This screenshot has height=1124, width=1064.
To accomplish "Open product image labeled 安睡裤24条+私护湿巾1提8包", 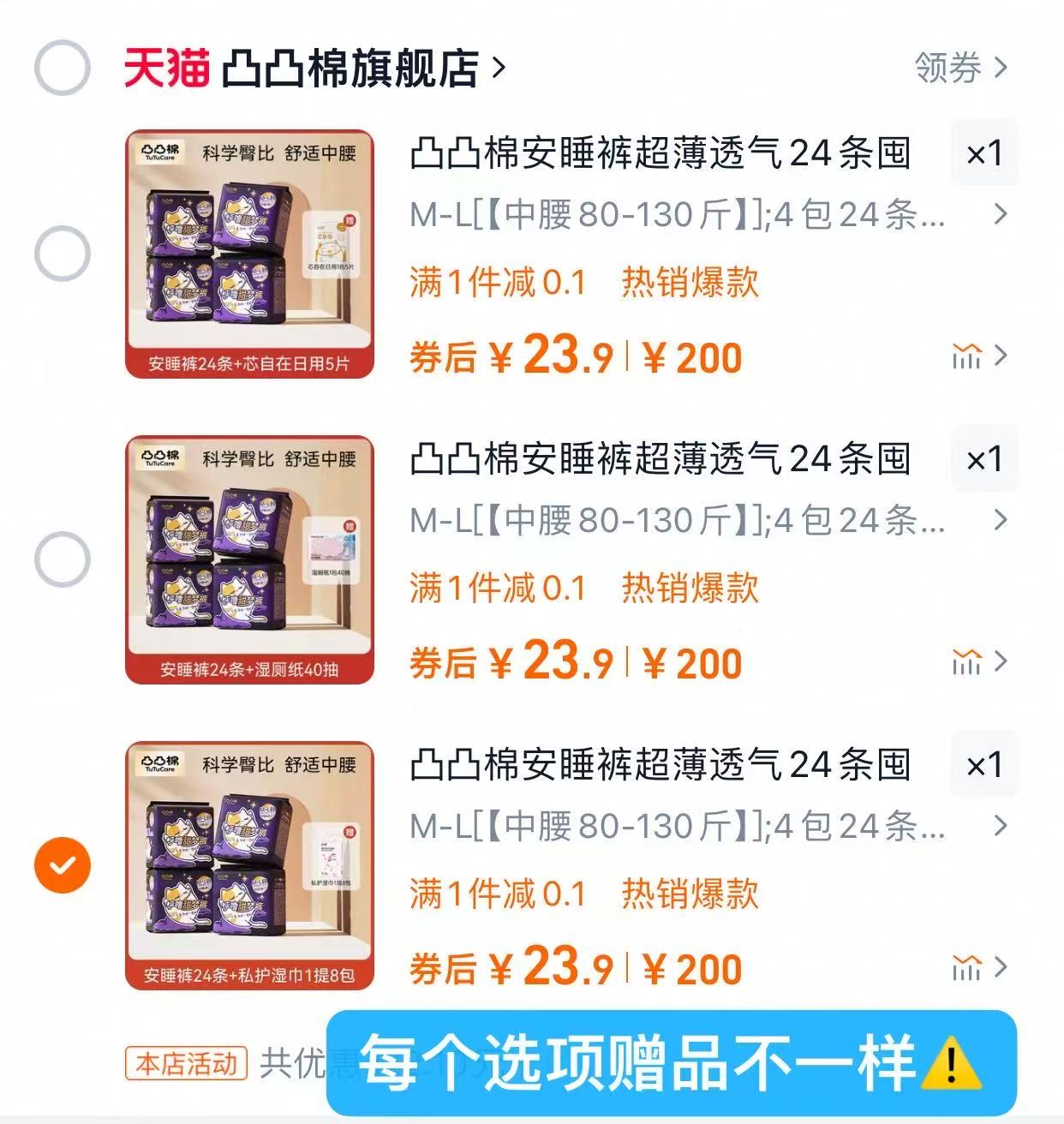I will (249, 865).
